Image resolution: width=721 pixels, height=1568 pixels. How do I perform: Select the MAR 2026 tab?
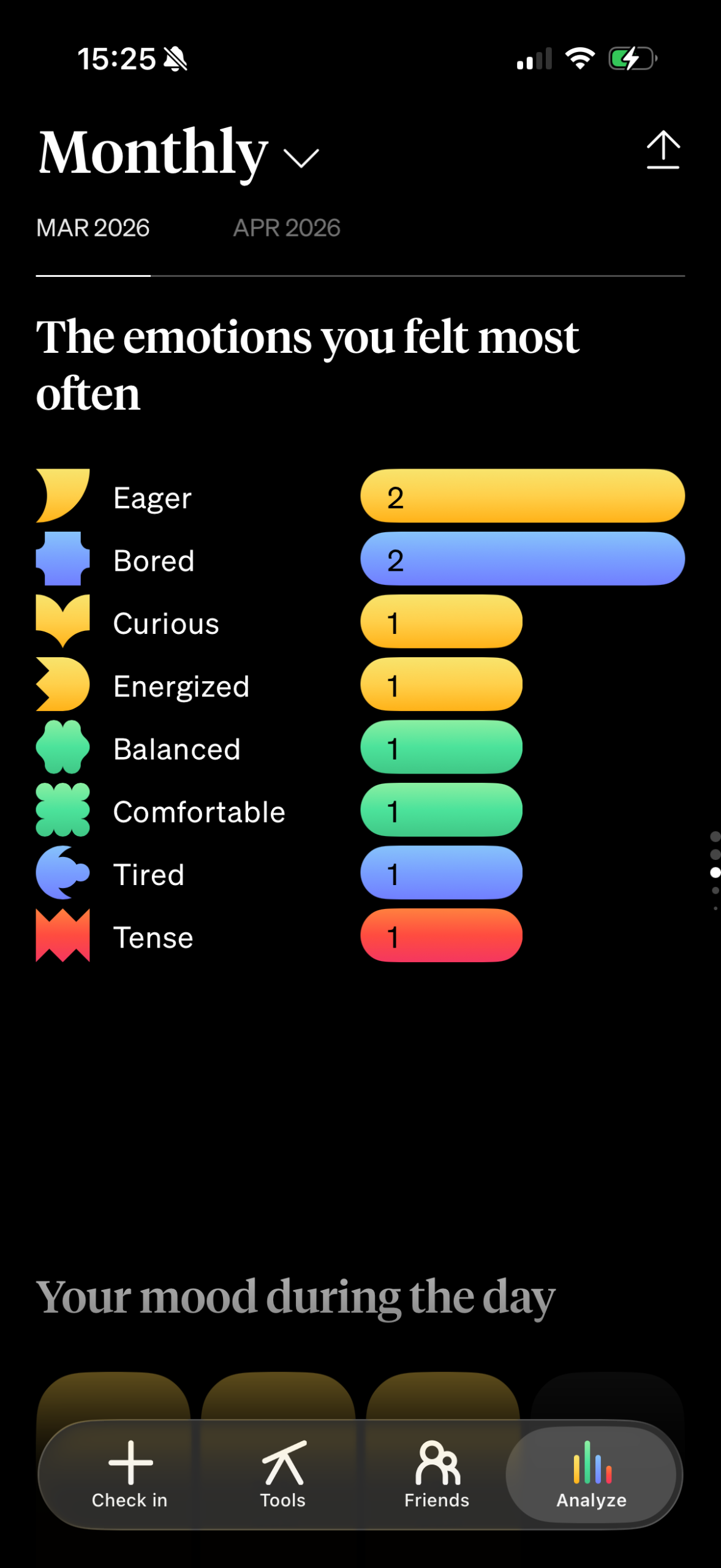pyautogui.click(x=93, y=228)
